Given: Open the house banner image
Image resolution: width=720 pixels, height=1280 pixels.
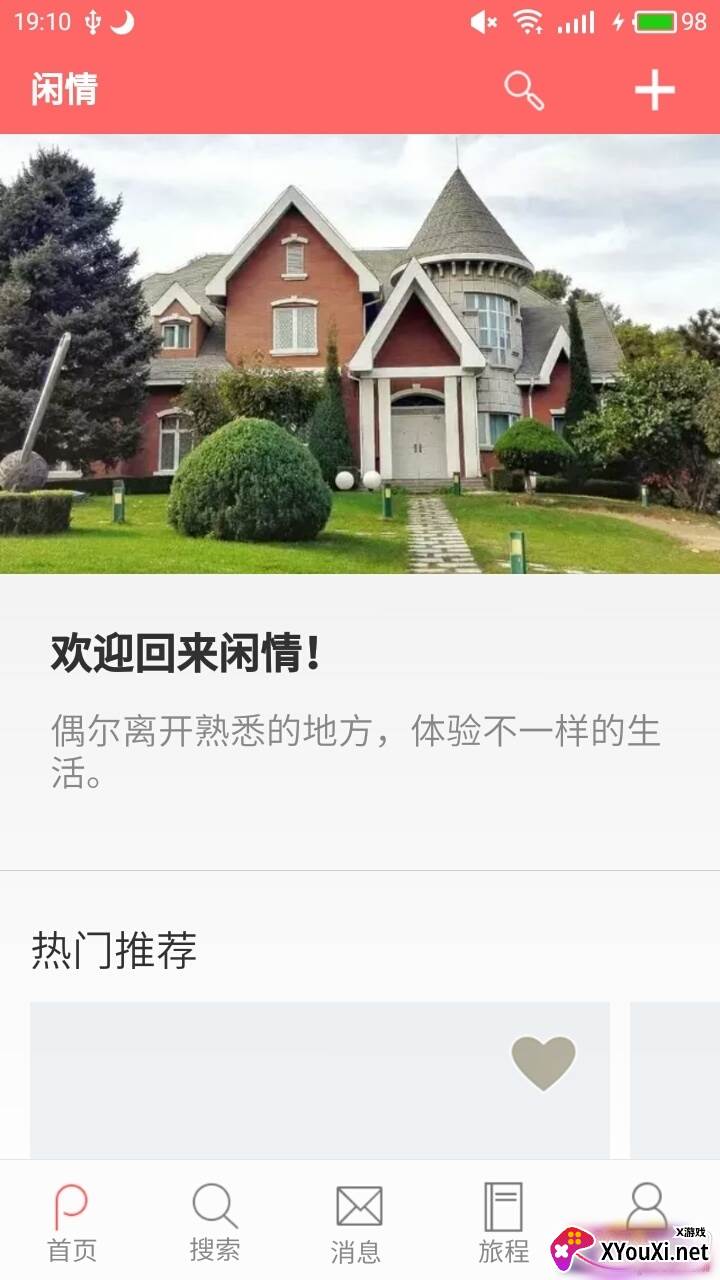Looking at the screenshot, I should (360, 354).
